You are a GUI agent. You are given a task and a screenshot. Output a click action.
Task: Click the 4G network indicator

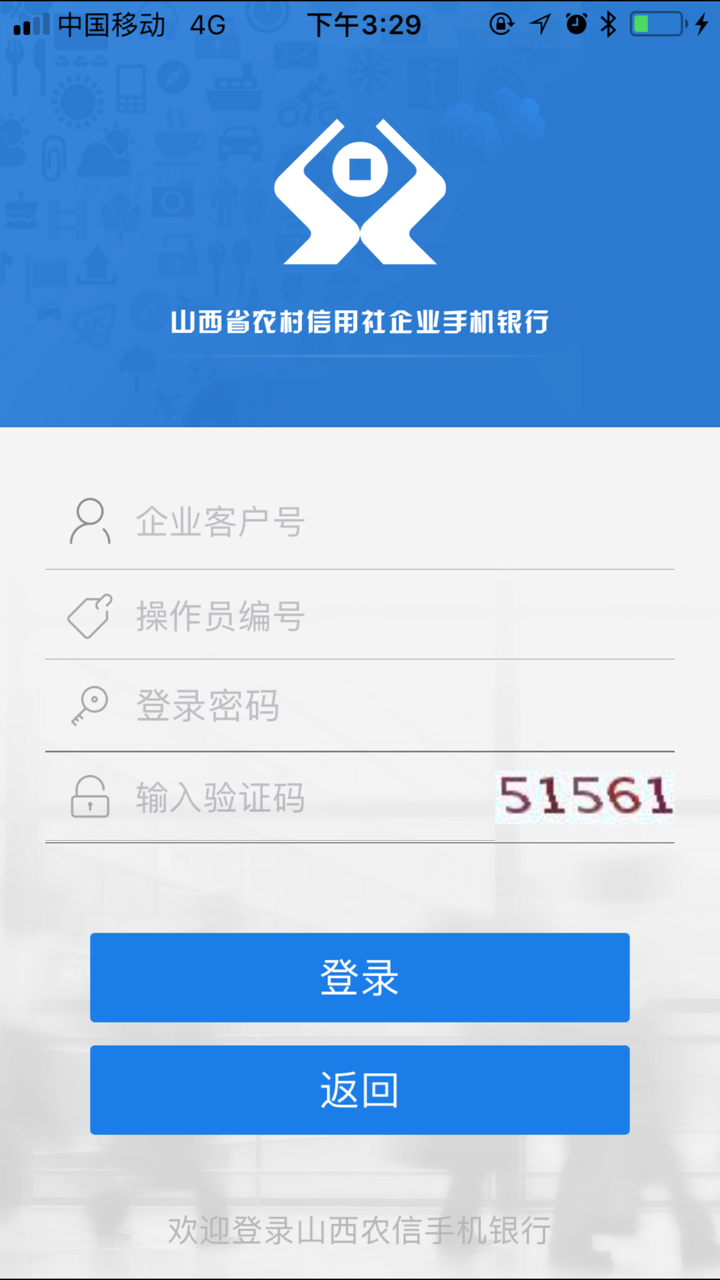click(205, 25)
